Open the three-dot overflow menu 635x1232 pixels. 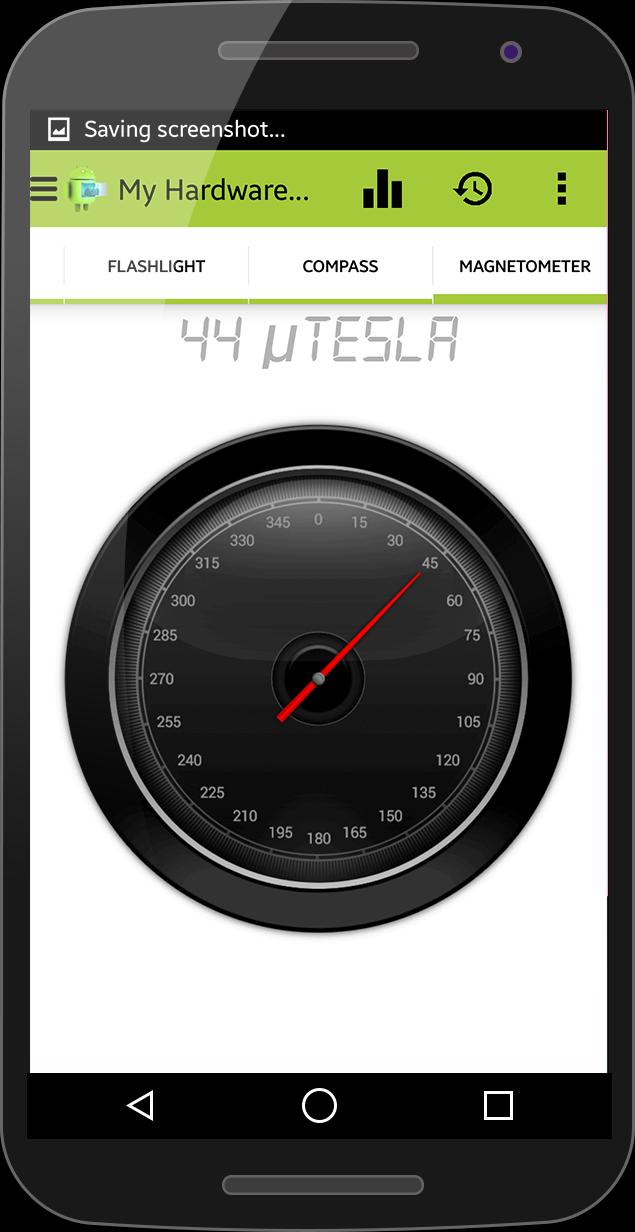click(561, 188)
